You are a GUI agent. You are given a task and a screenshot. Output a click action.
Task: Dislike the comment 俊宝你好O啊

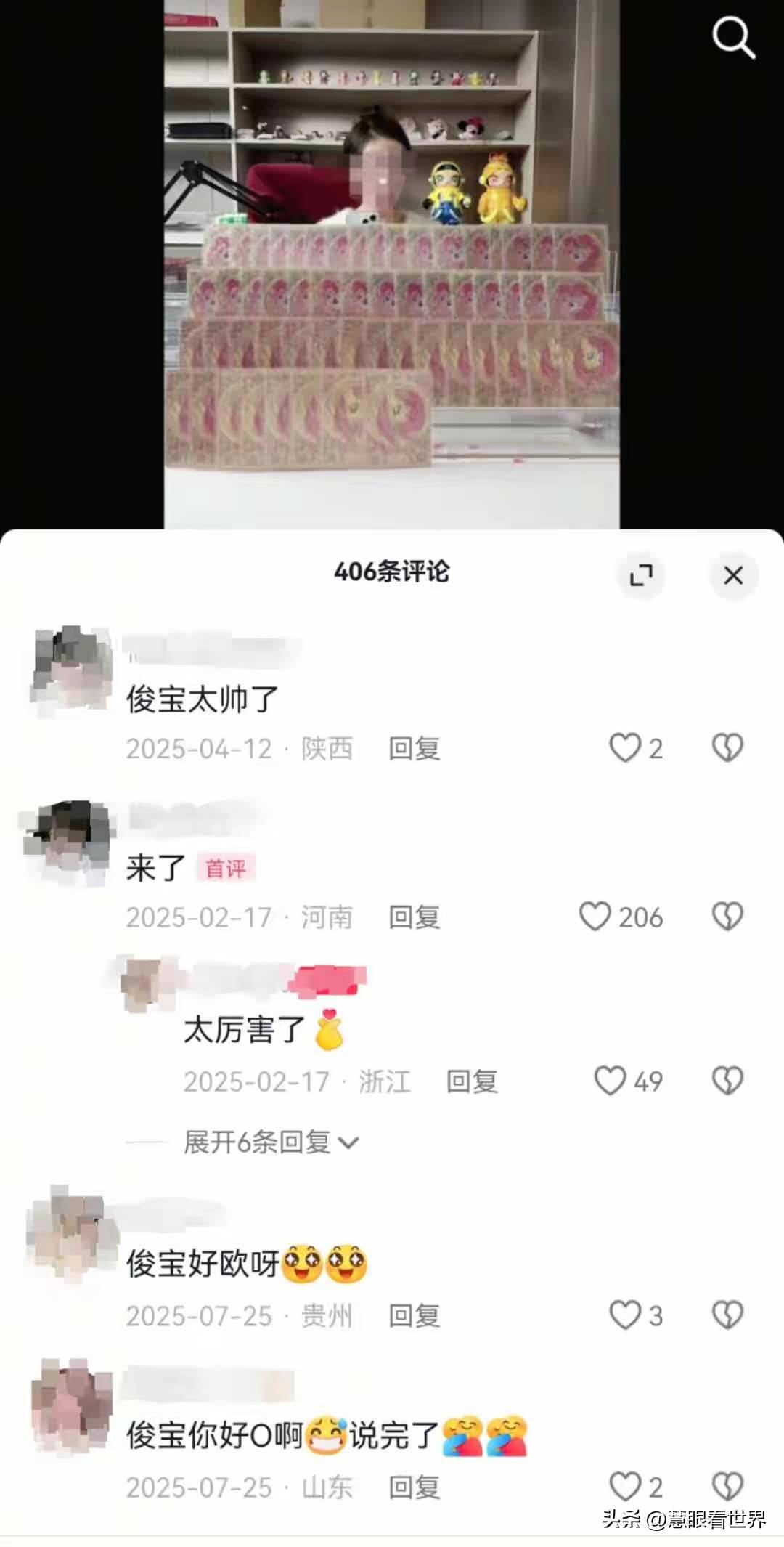727,1486
